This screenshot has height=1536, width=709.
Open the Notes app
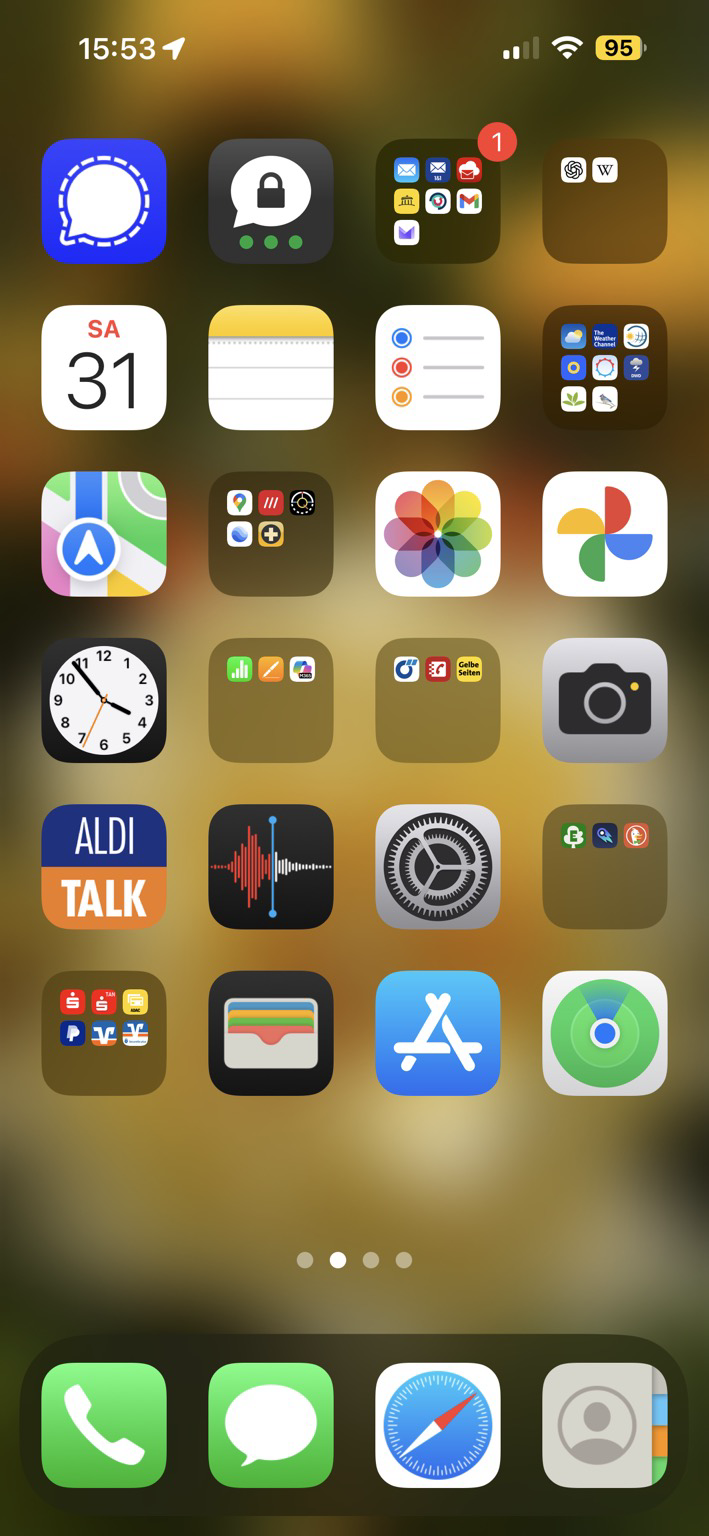[271, 368]
